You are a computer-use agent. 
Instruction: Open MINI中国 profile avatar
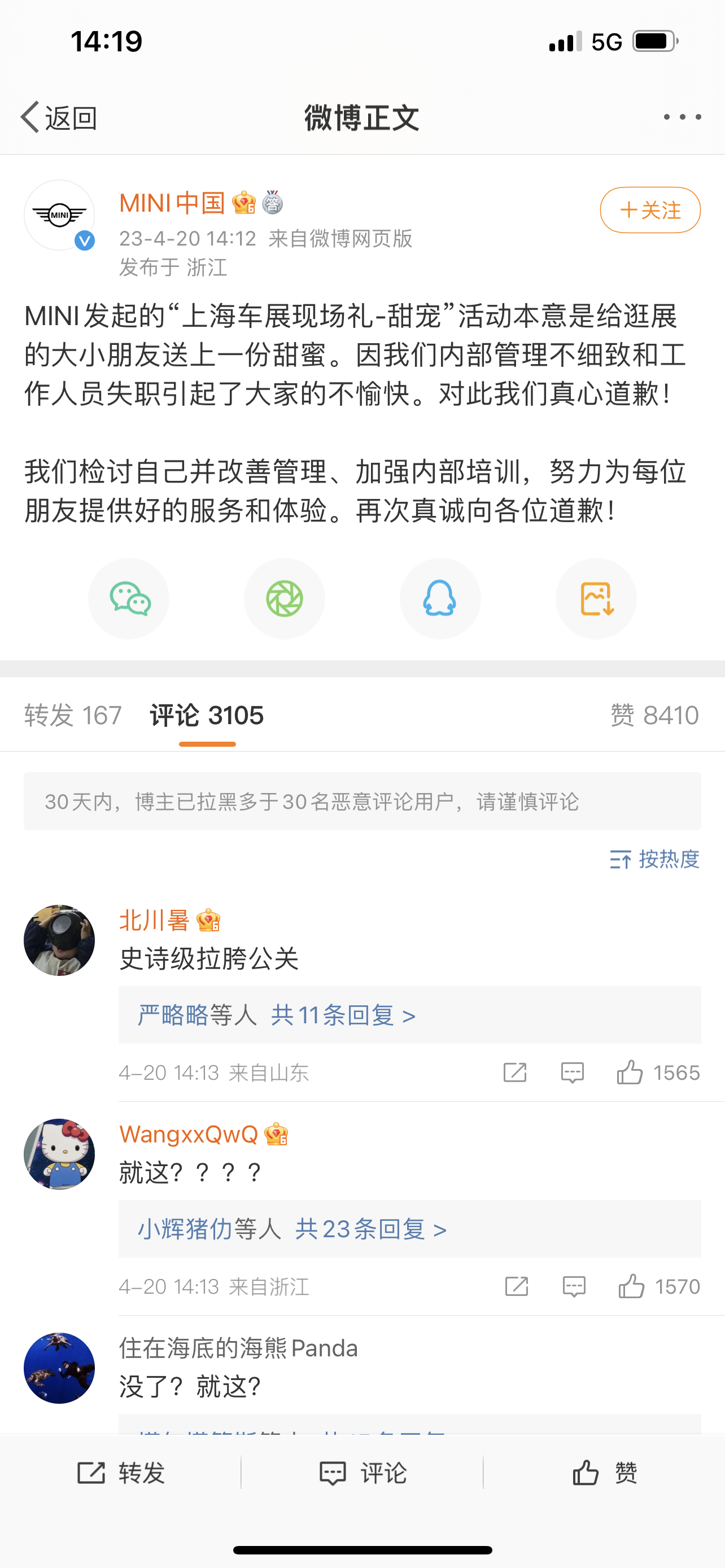[x=60, y=215]
